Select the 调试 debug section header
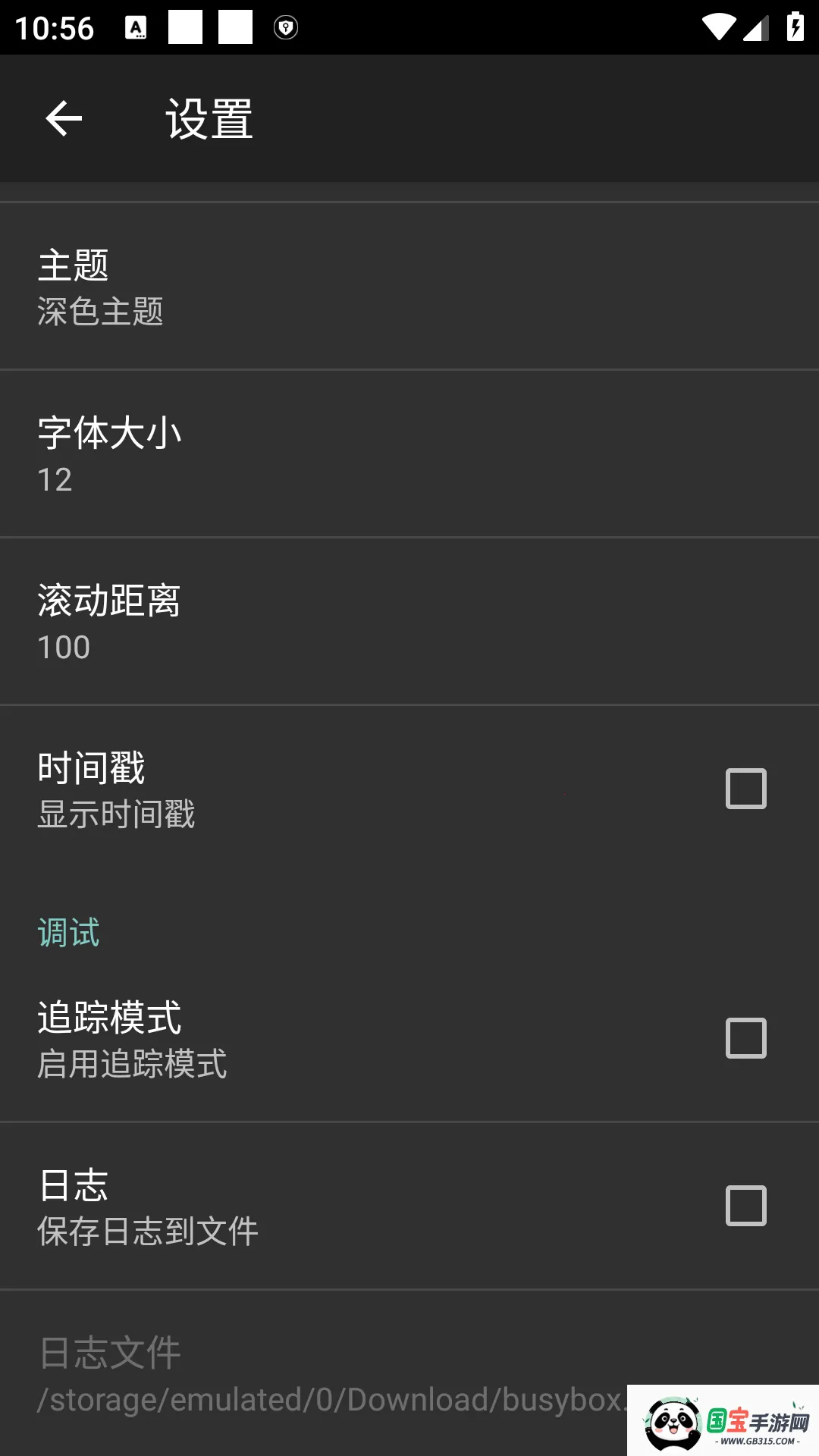This screenshot has height=1456, width=819. pyautogui.click(x=67, y=932)
